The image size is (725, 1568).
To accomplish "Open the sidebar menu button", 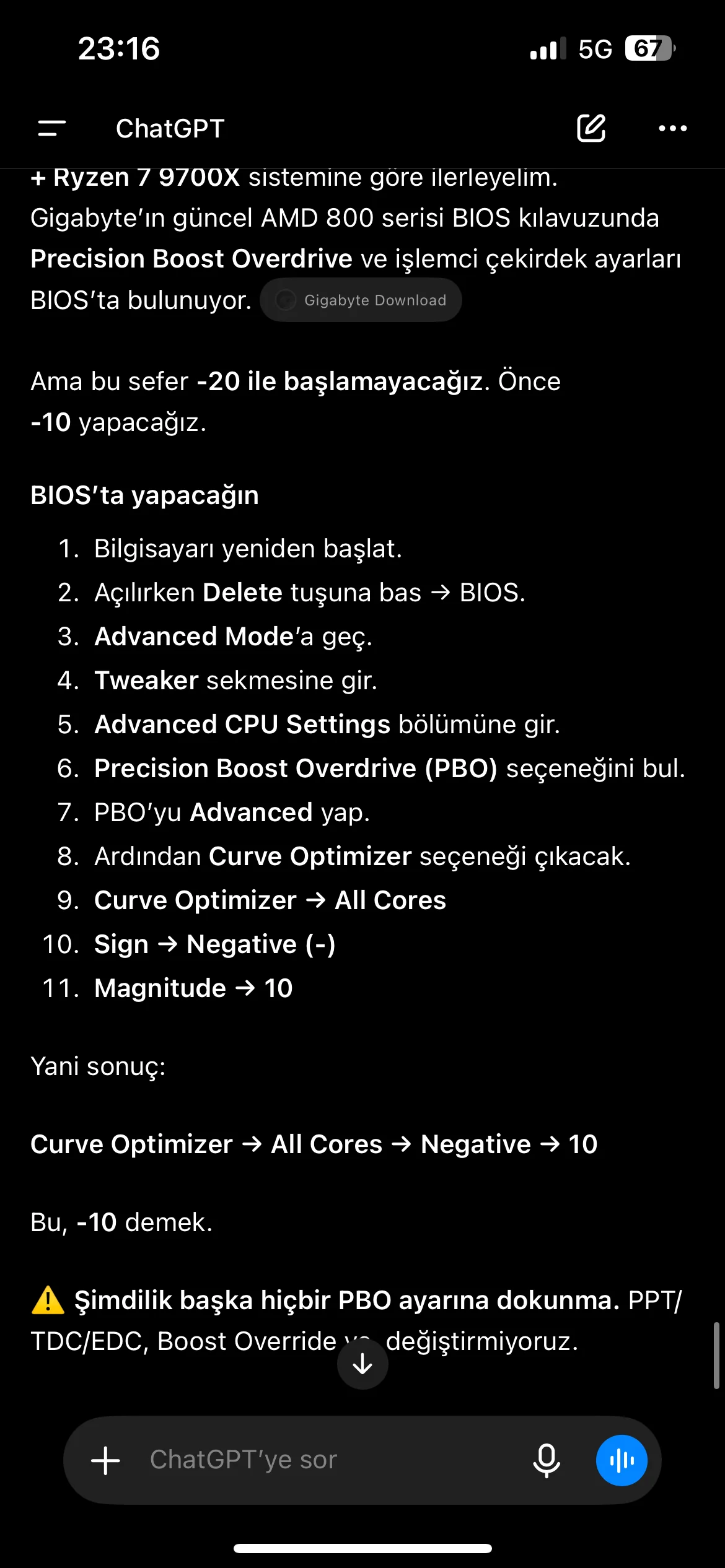I will pos(51,129).
